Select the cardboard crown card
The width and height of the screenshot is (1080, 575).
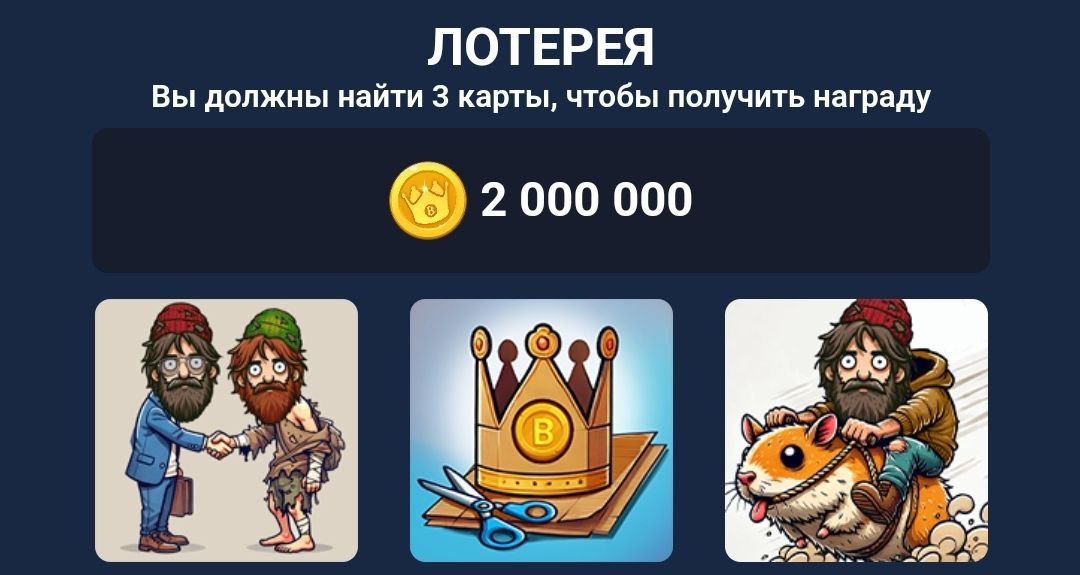point(541,430)
